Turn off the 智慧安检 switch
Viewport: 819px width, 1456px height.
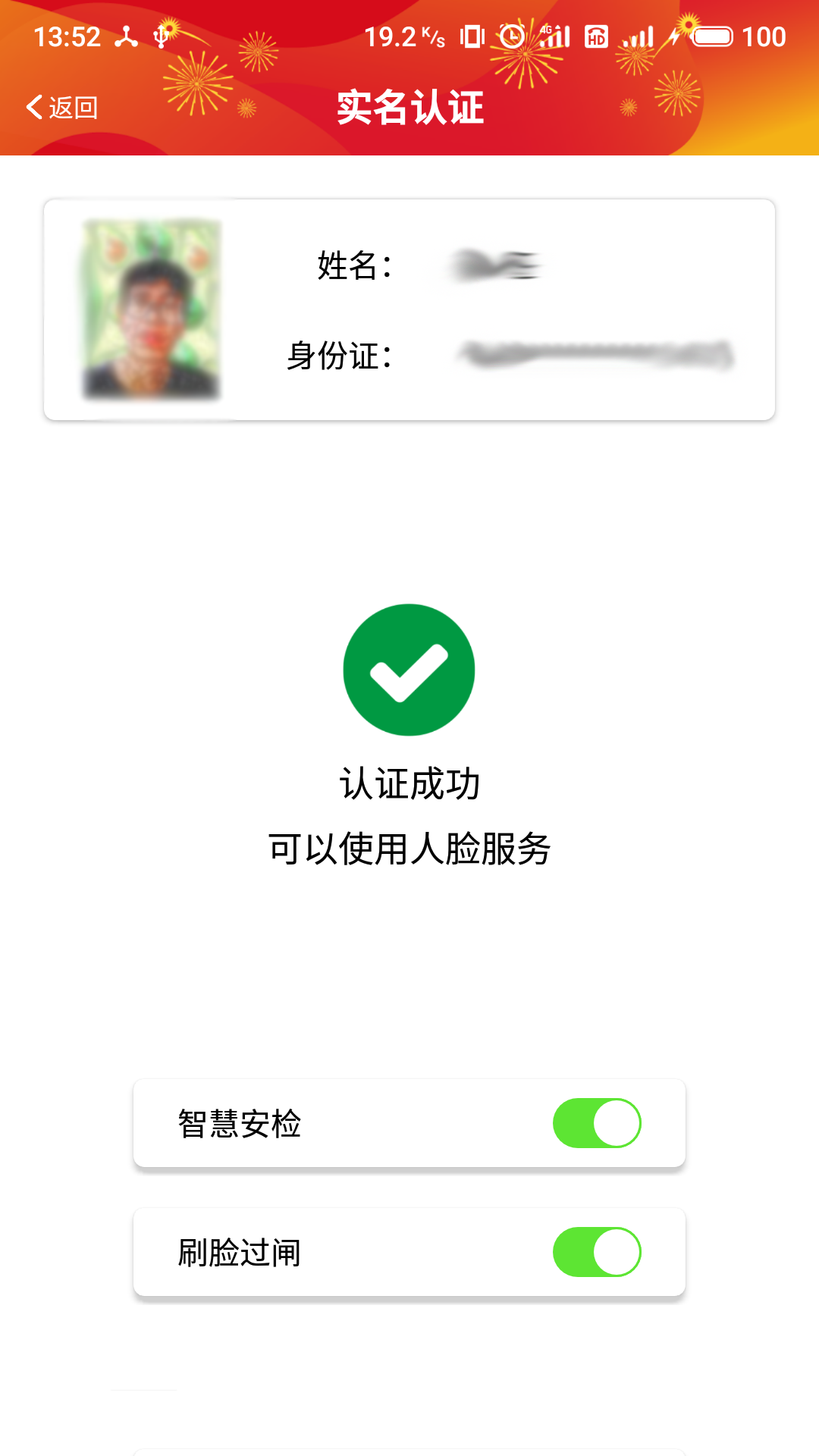point(597,1123)
